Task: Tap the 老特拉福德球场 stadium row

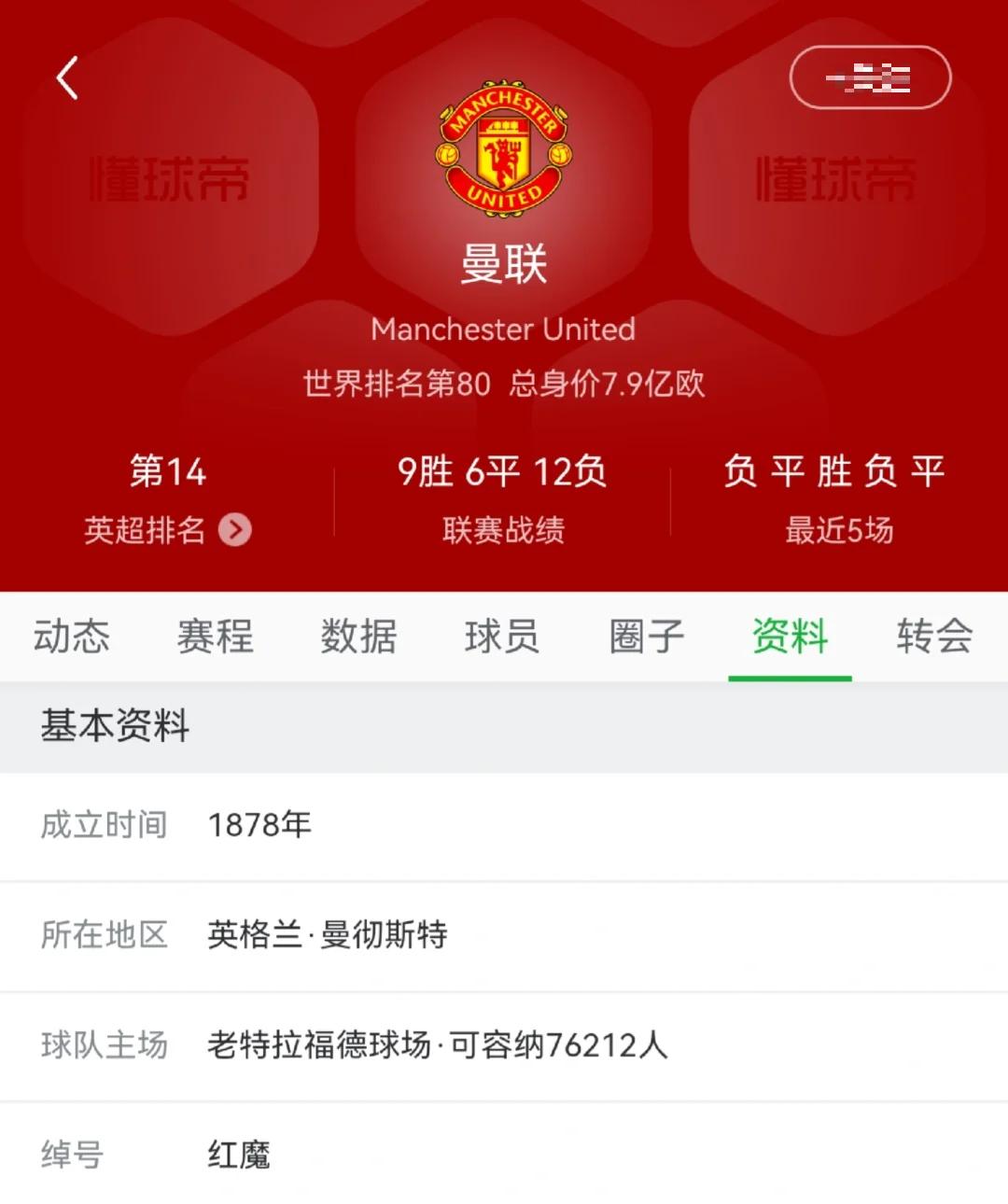Action: click(439, 1046)
